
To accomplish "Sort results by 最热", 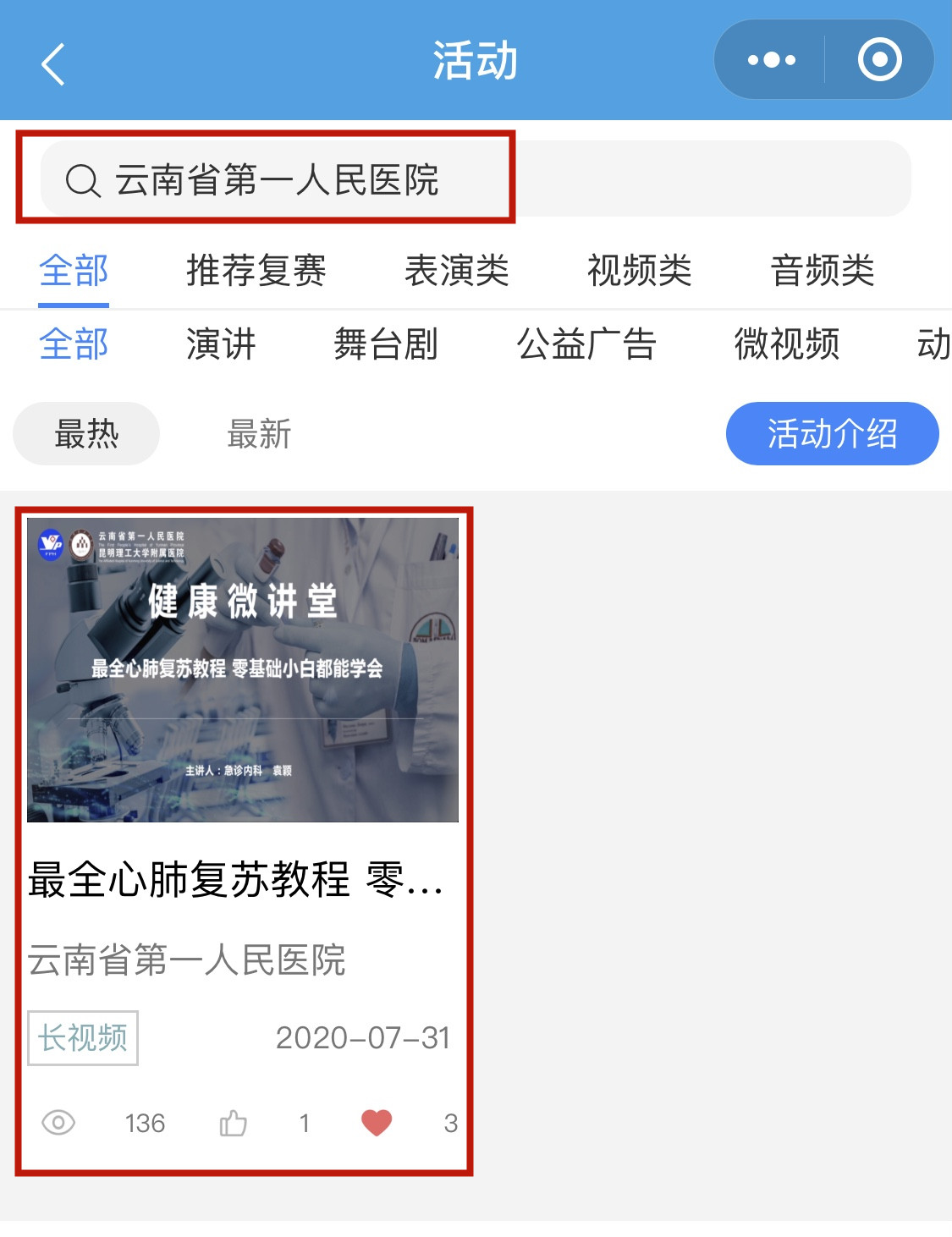I will (86, 434).
